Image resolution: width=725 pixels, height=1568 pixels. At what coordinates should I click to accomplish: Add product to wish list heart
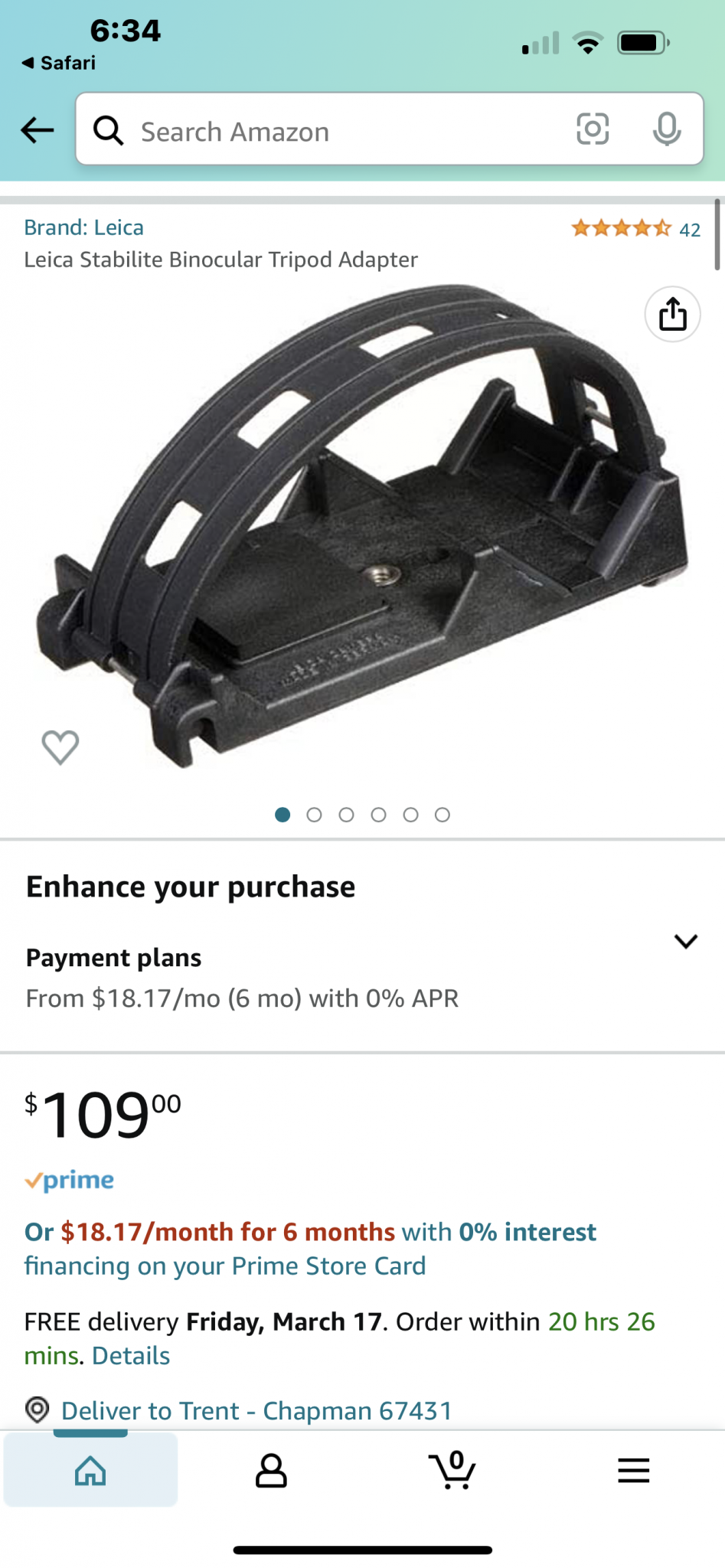[60, 747]
